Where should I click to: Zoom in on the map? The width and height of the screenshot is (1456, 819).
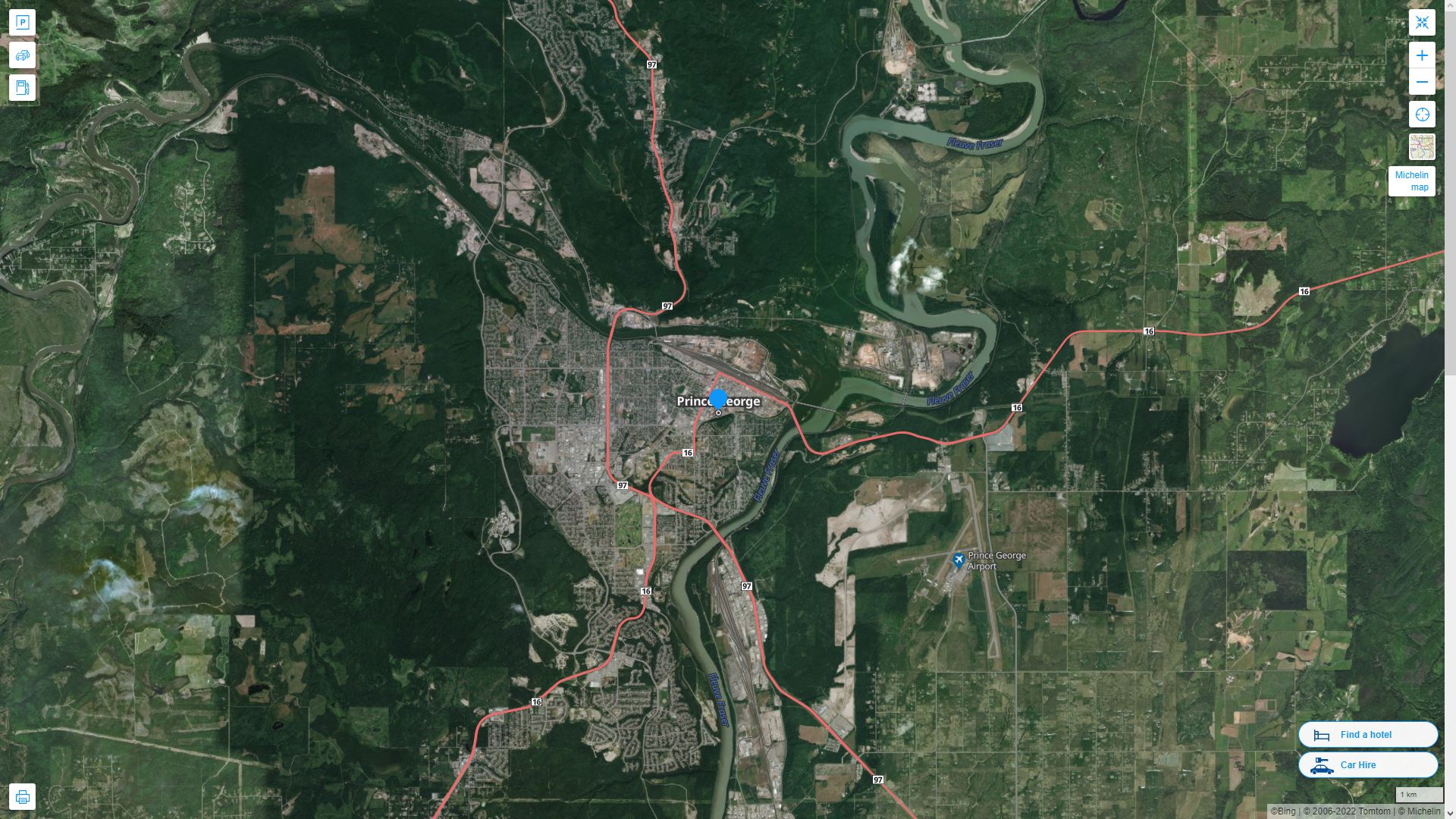(x=1422, y=55)
